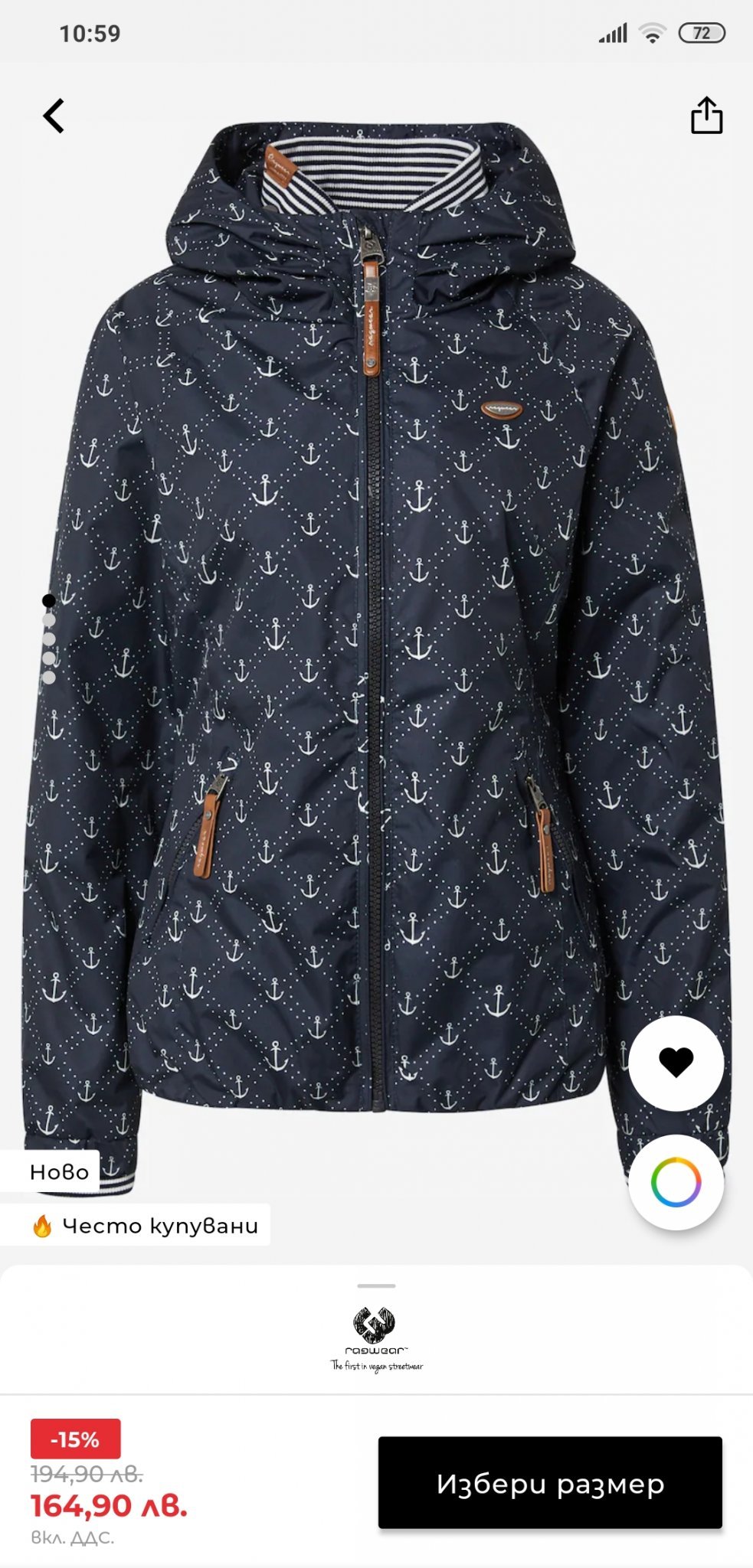Screen dimensions: 753x1568
Task: Open the color options circle
Action: coord(676,1182)
